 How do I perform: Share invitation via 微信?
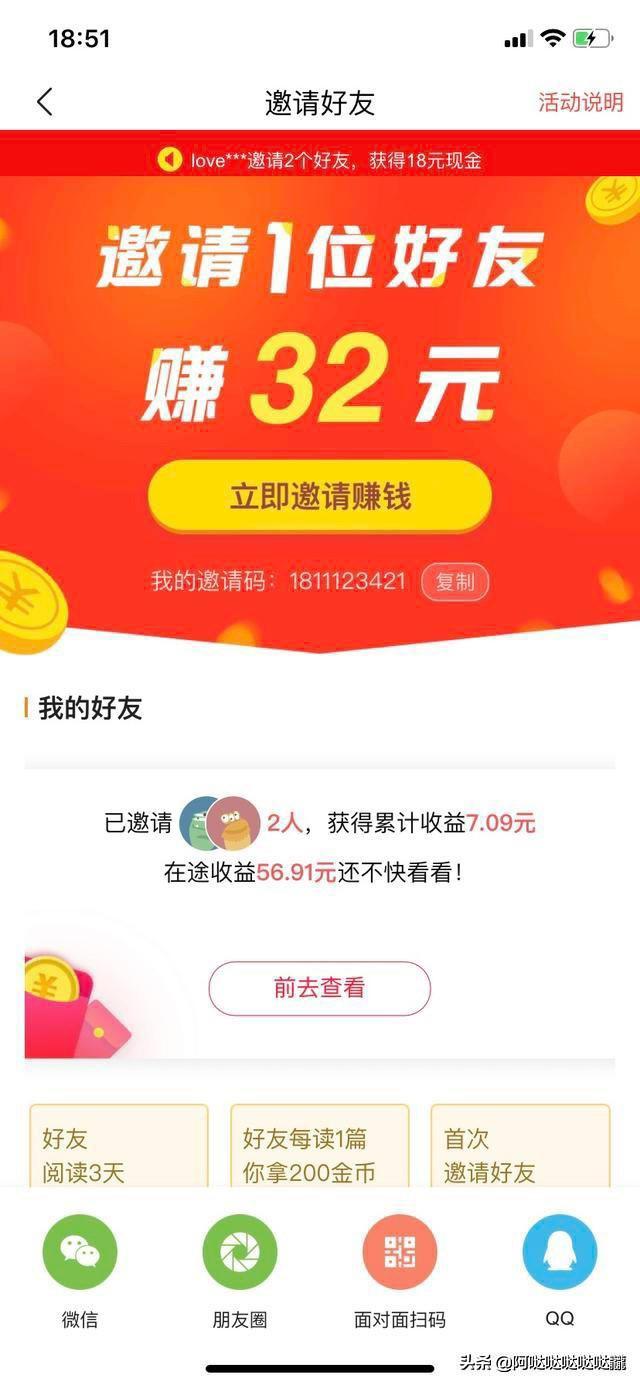click(x=80, y=1252)
